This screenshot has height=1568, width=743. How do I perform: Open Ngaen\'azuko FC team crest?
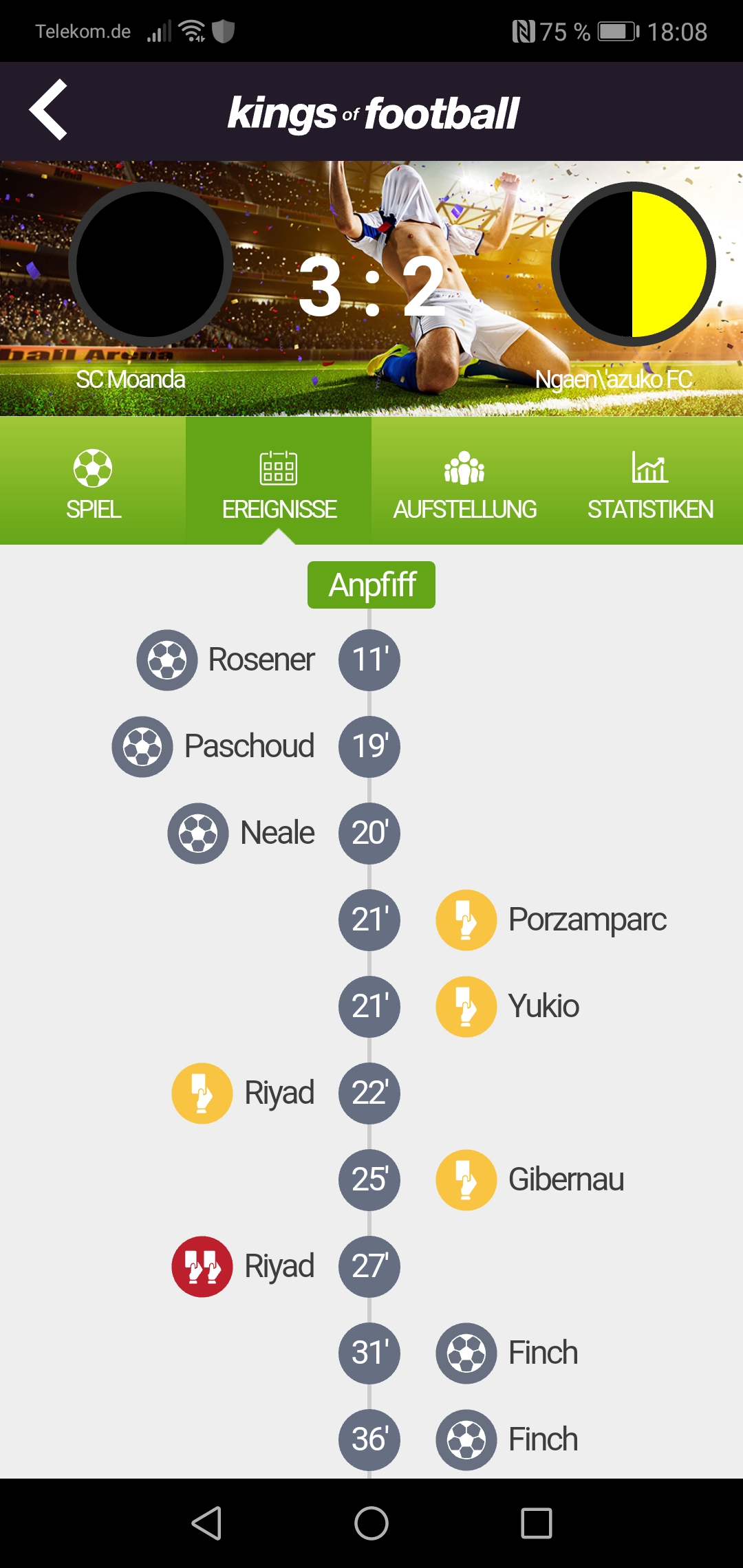[x=633, y=264]
